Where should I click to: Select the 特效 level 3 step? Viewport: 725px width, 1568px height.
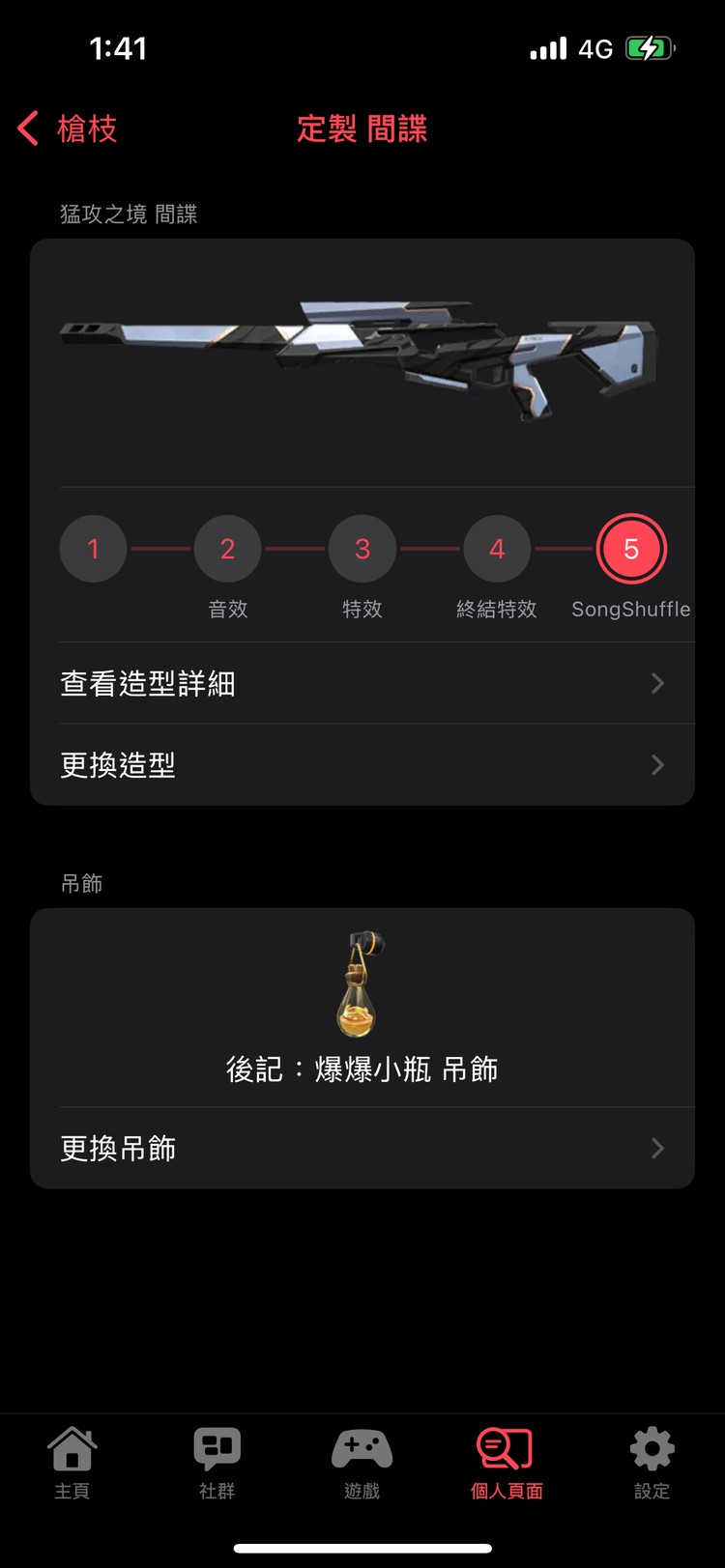pos(362,549)
